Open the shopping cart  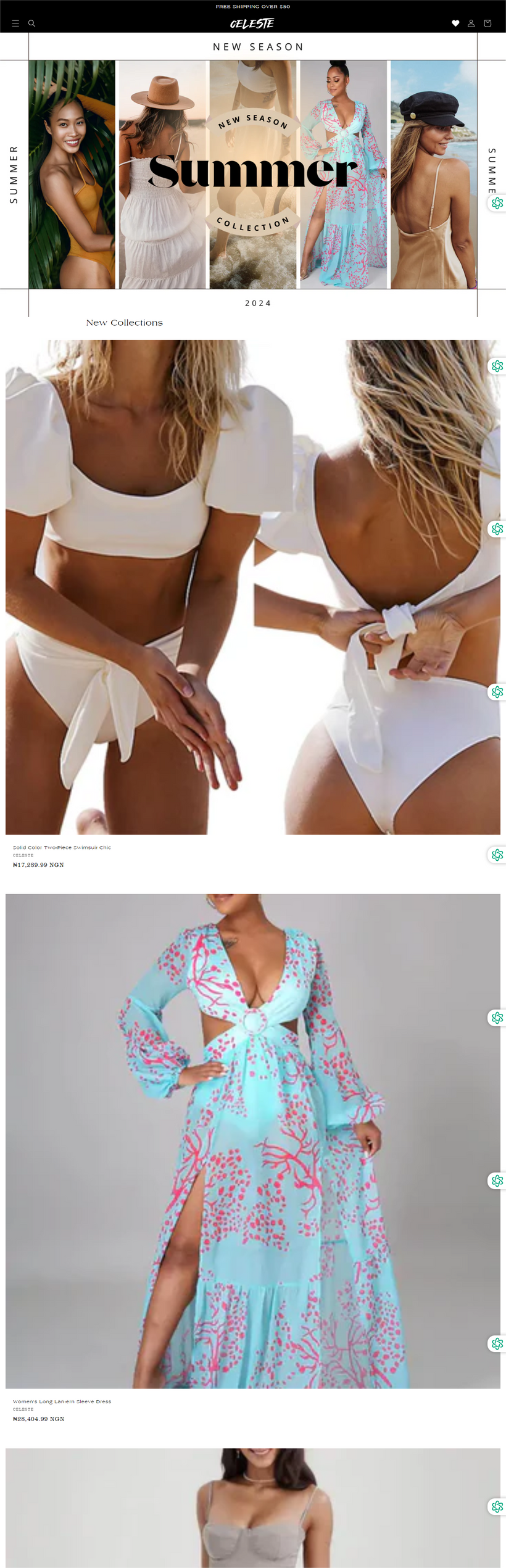pos(487,23)
